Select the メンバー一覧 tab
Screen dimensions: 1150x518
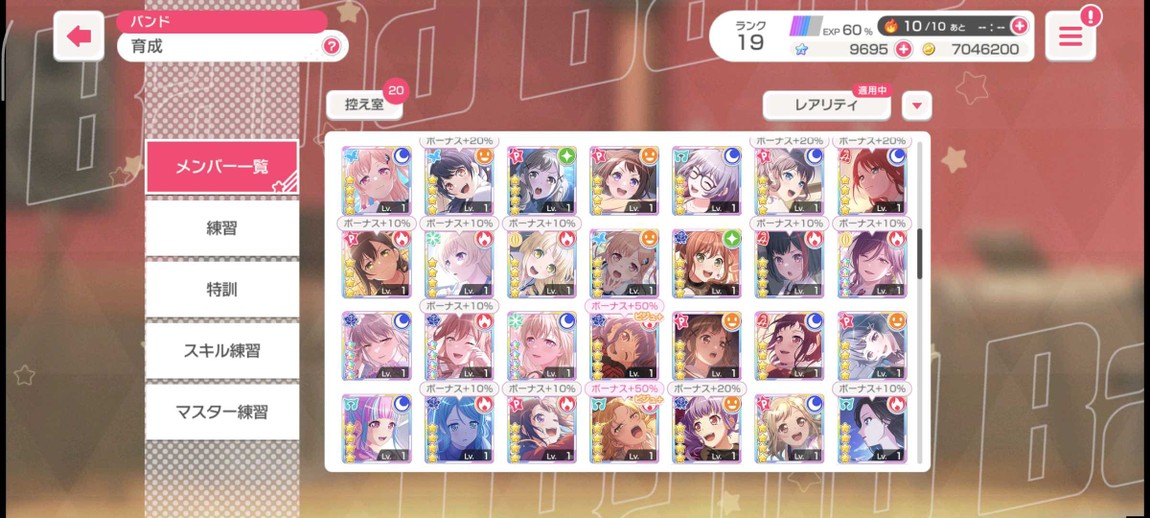pos(222,167)
